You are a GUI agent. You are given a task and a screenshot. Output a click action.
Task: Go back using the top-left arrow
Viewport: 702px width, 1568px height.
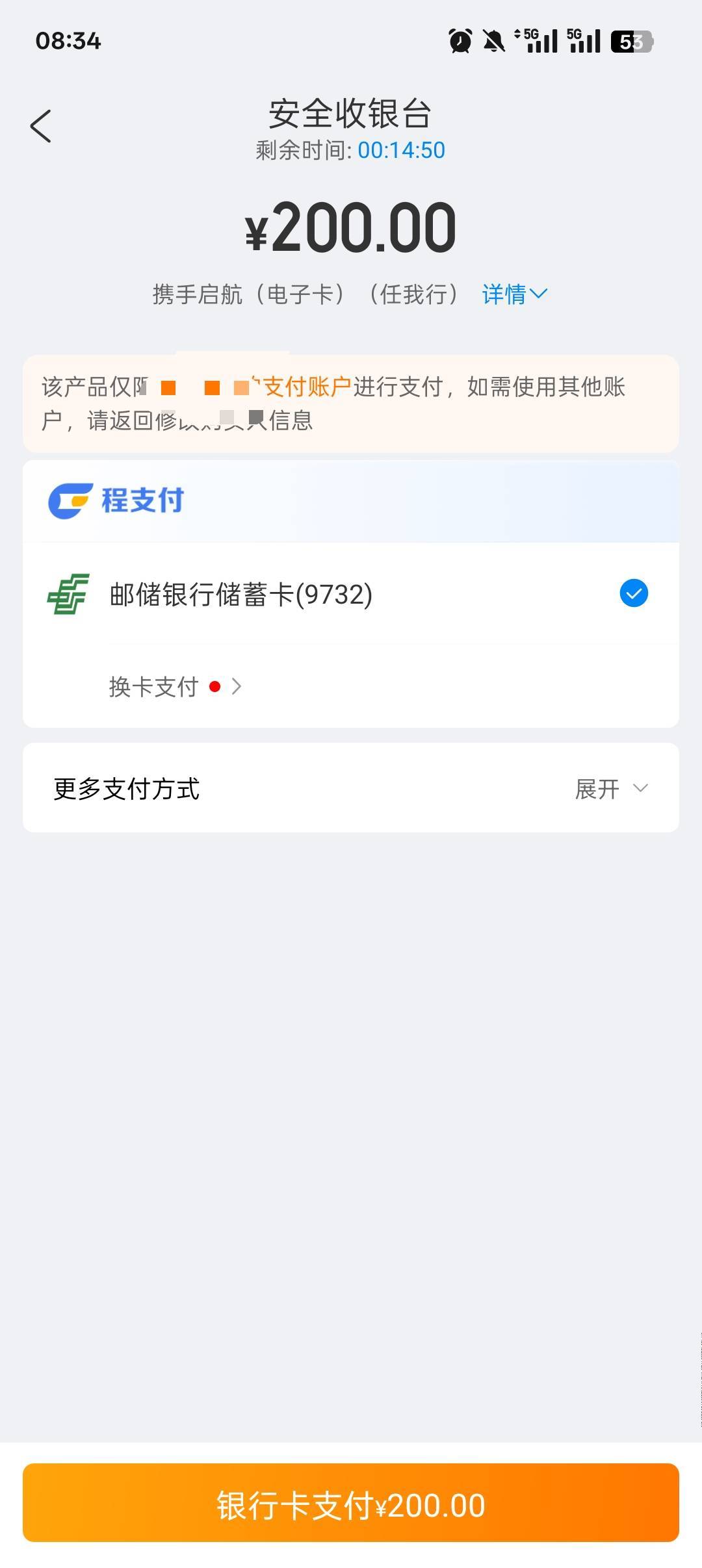point(40,126)
